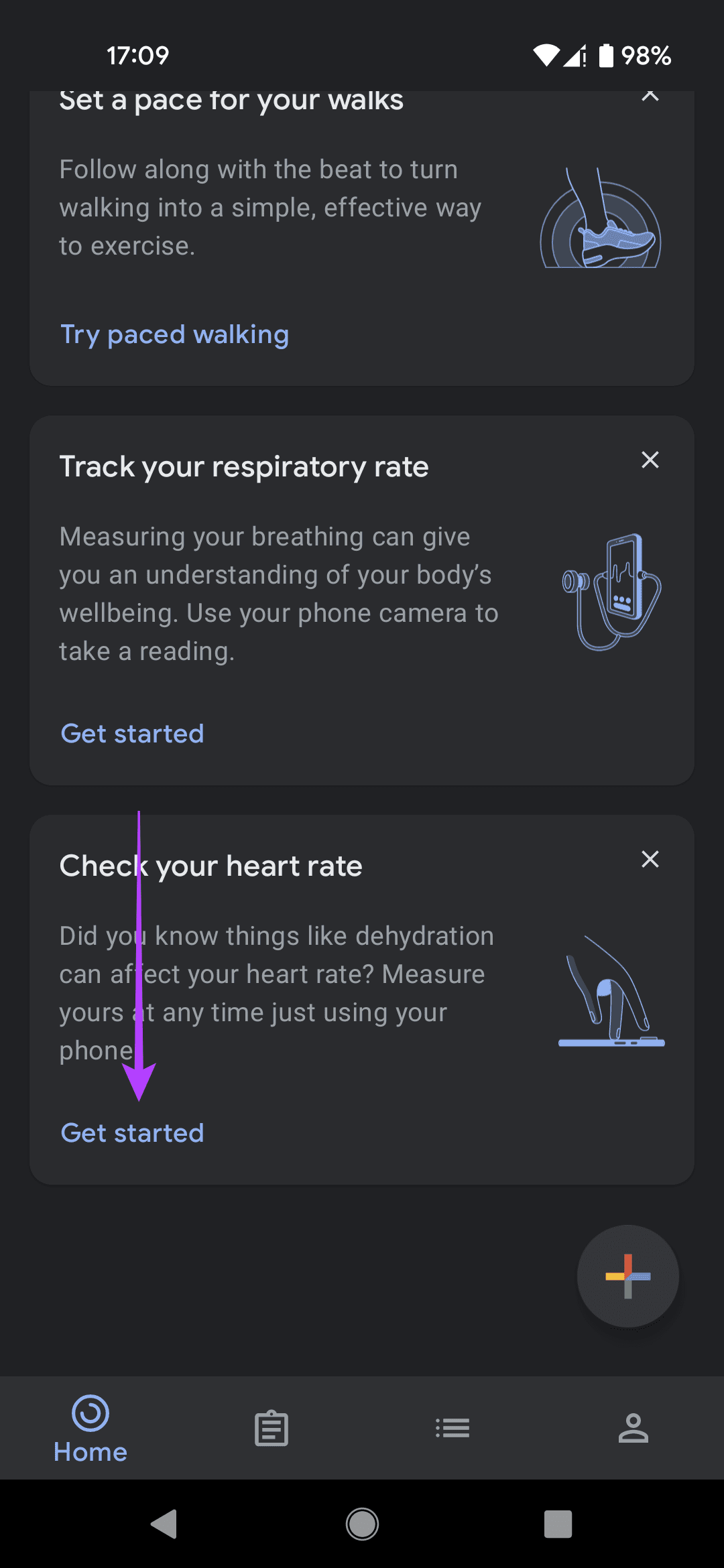This screenshot has height=1568, width=724.
Task: Open the Profile tab
Action: tap(633, 1428)
